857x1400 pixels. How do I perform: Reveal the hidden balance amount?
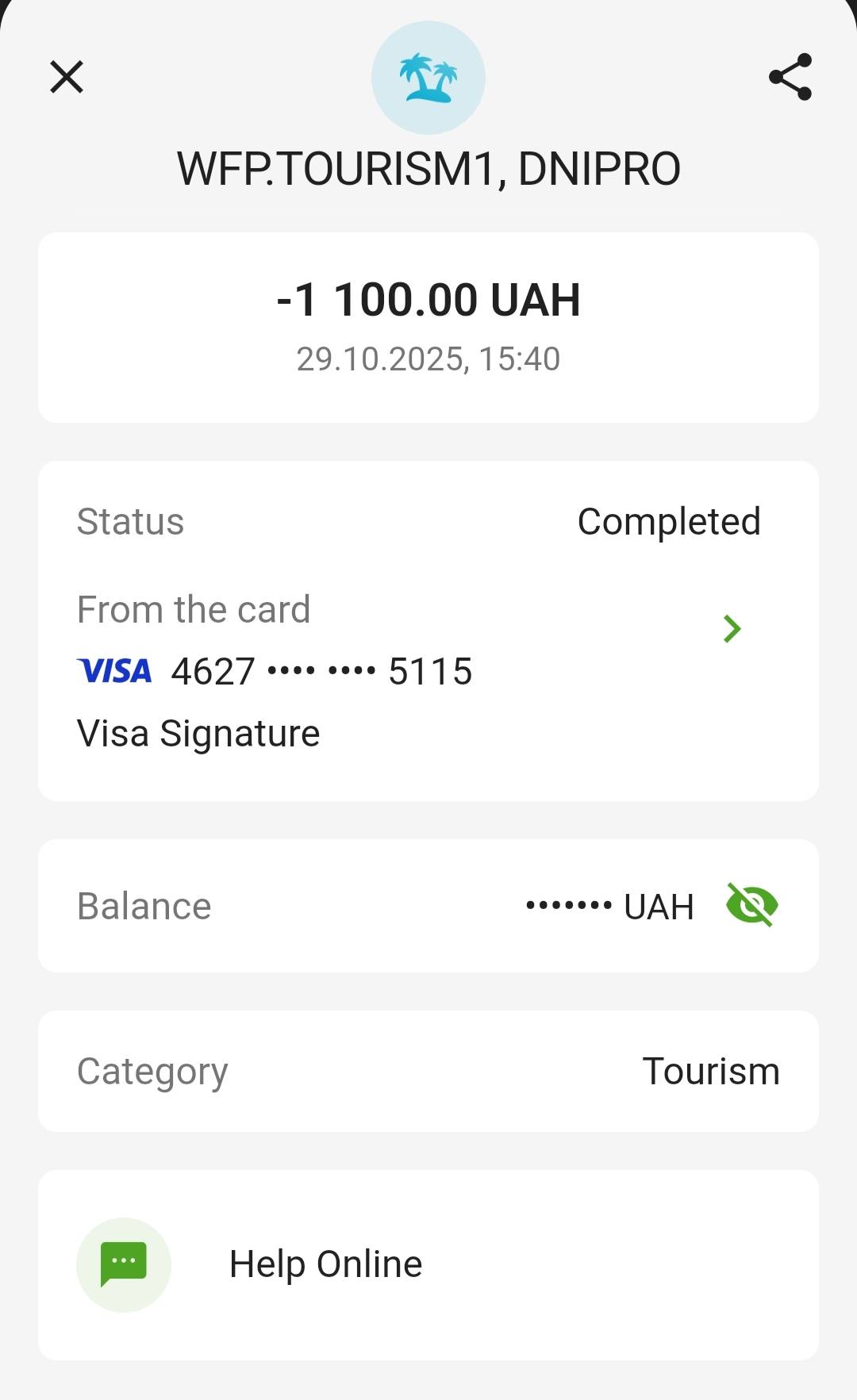(751, 905)
